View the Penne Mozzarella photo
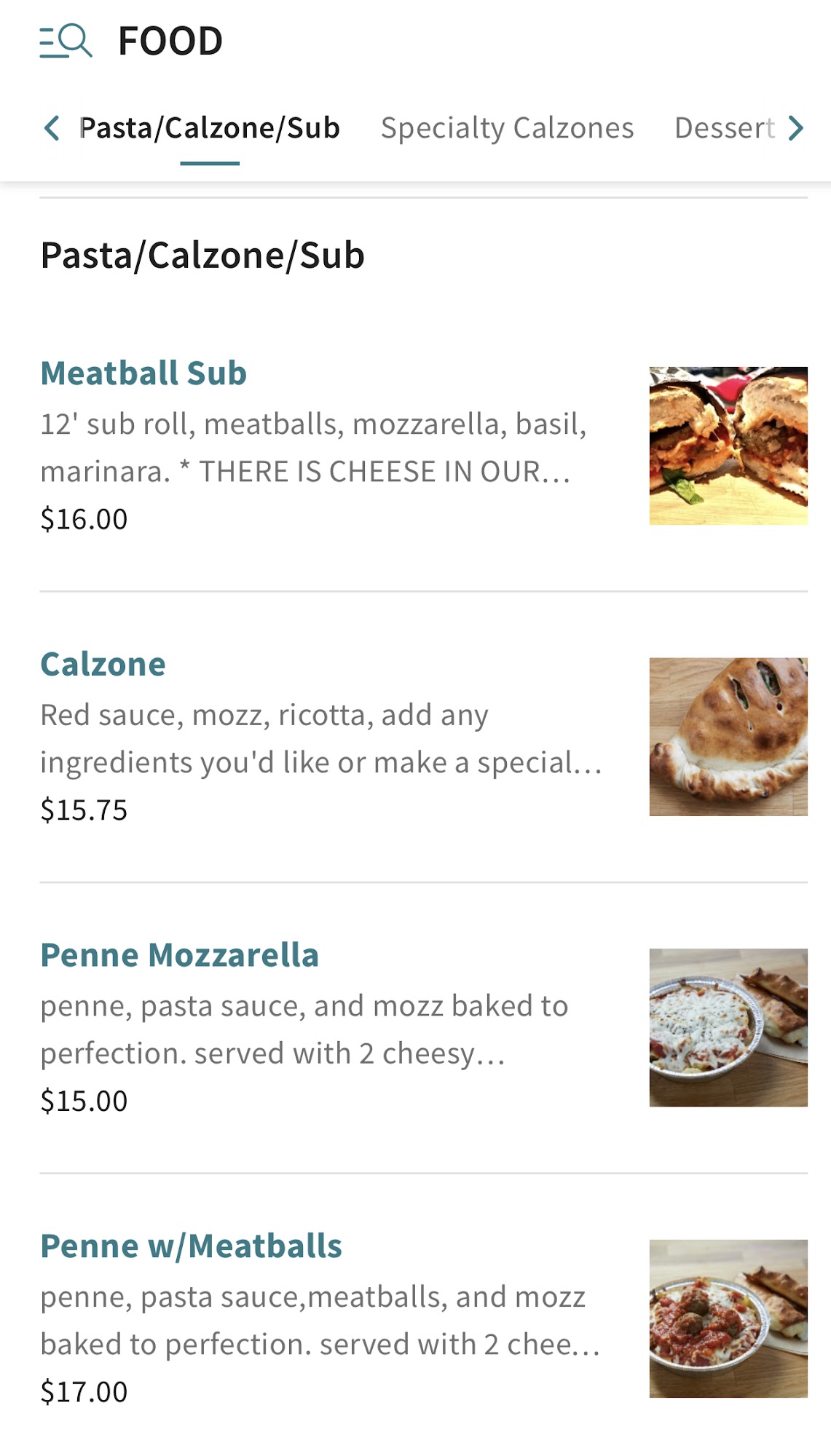The height and width of the screenshot is (1456, 831). pyautogui.click(x=728, y=1027)
